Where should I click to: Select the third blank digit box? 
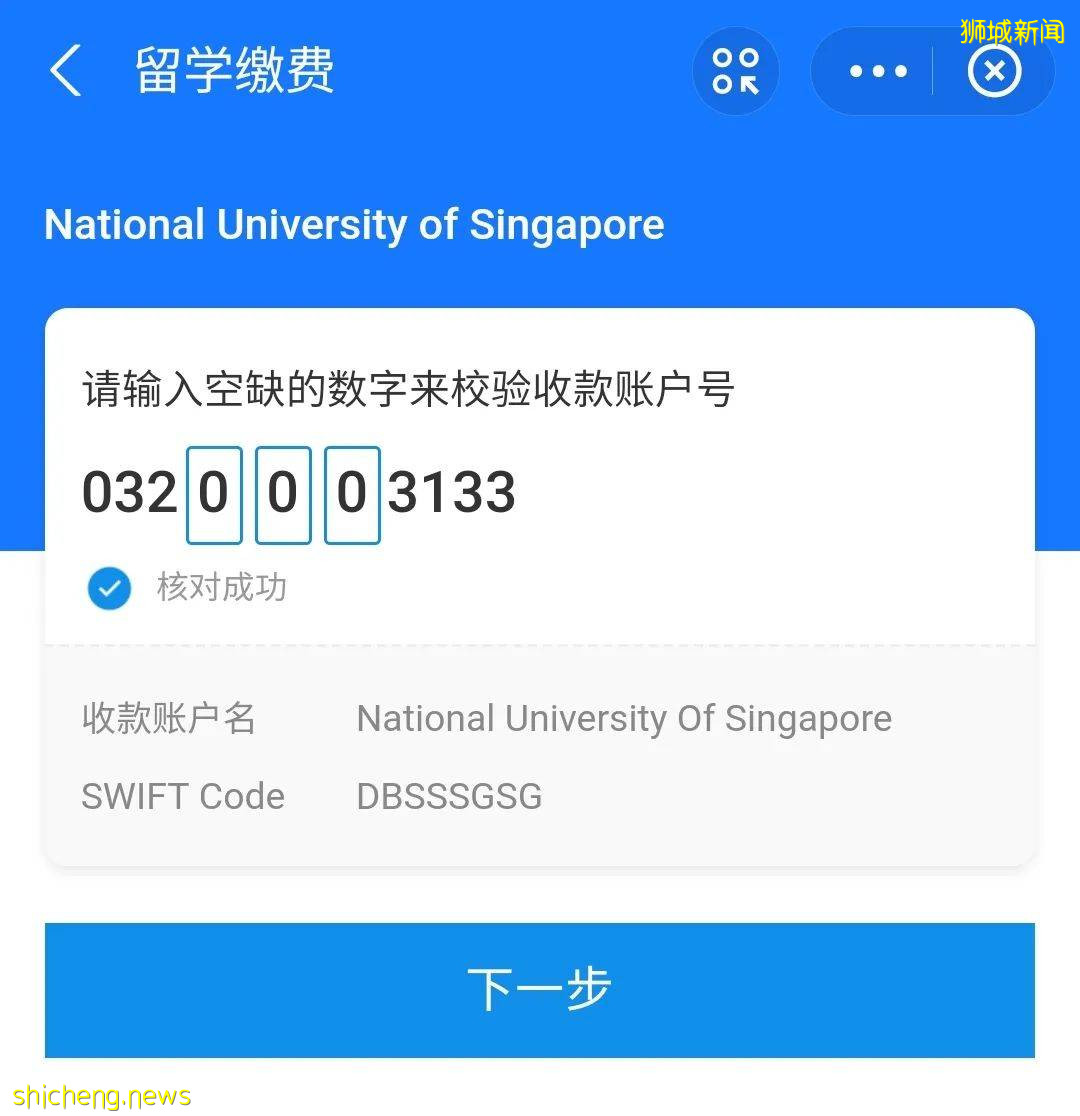352,495
